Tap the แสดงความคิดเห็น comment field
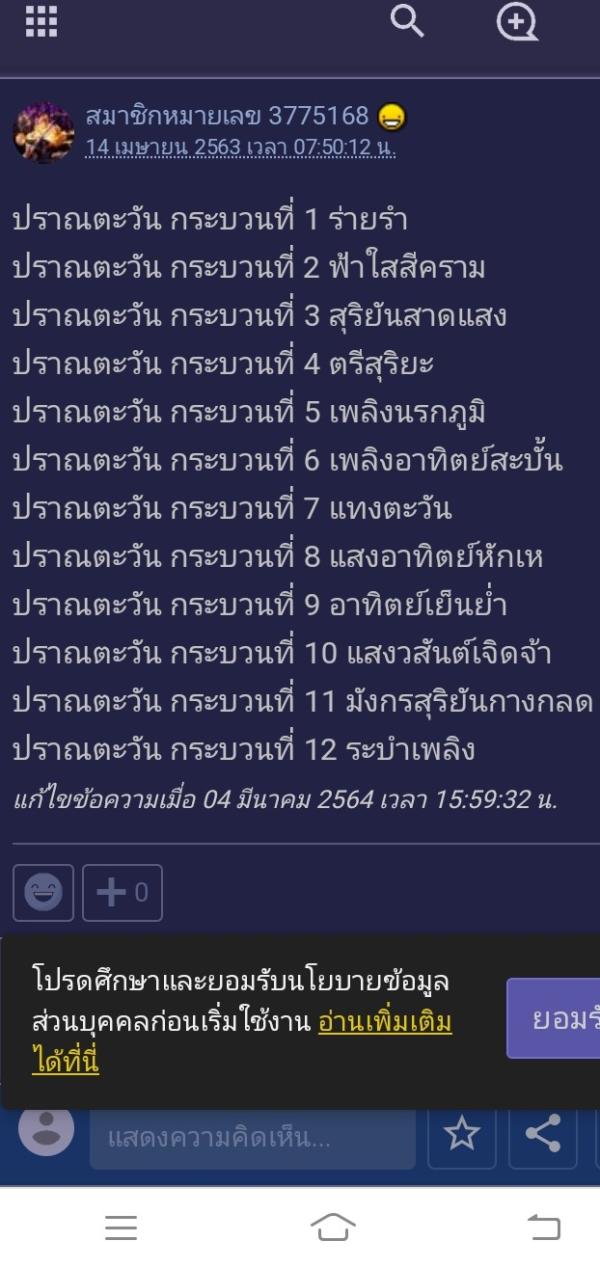 coord(252,1137)
